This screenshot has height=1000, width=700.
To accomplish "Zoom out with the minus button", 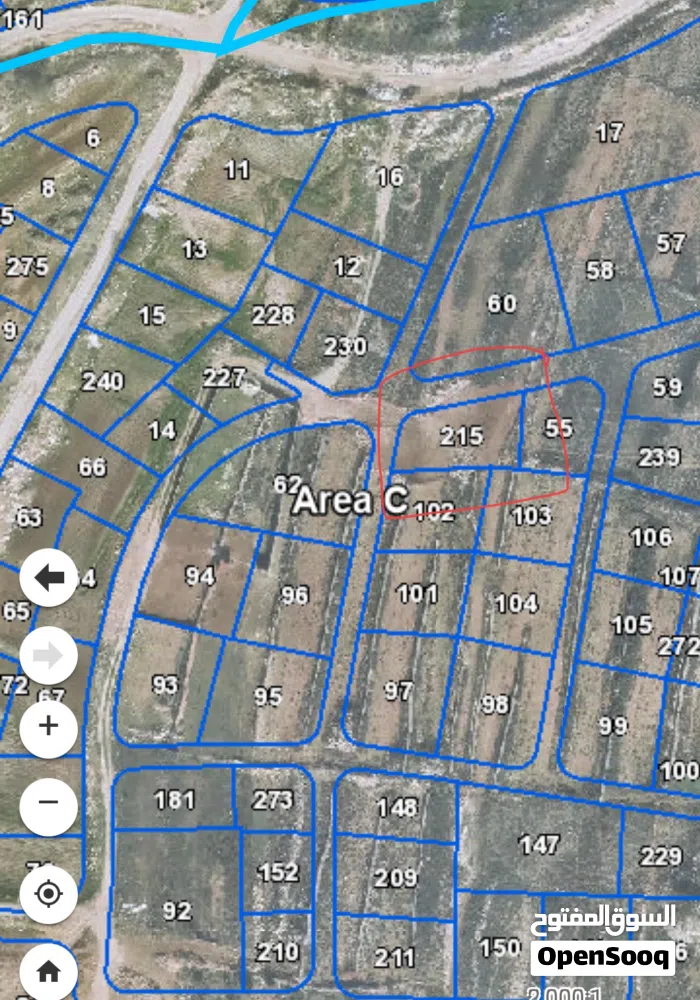I will coord(48,803).
